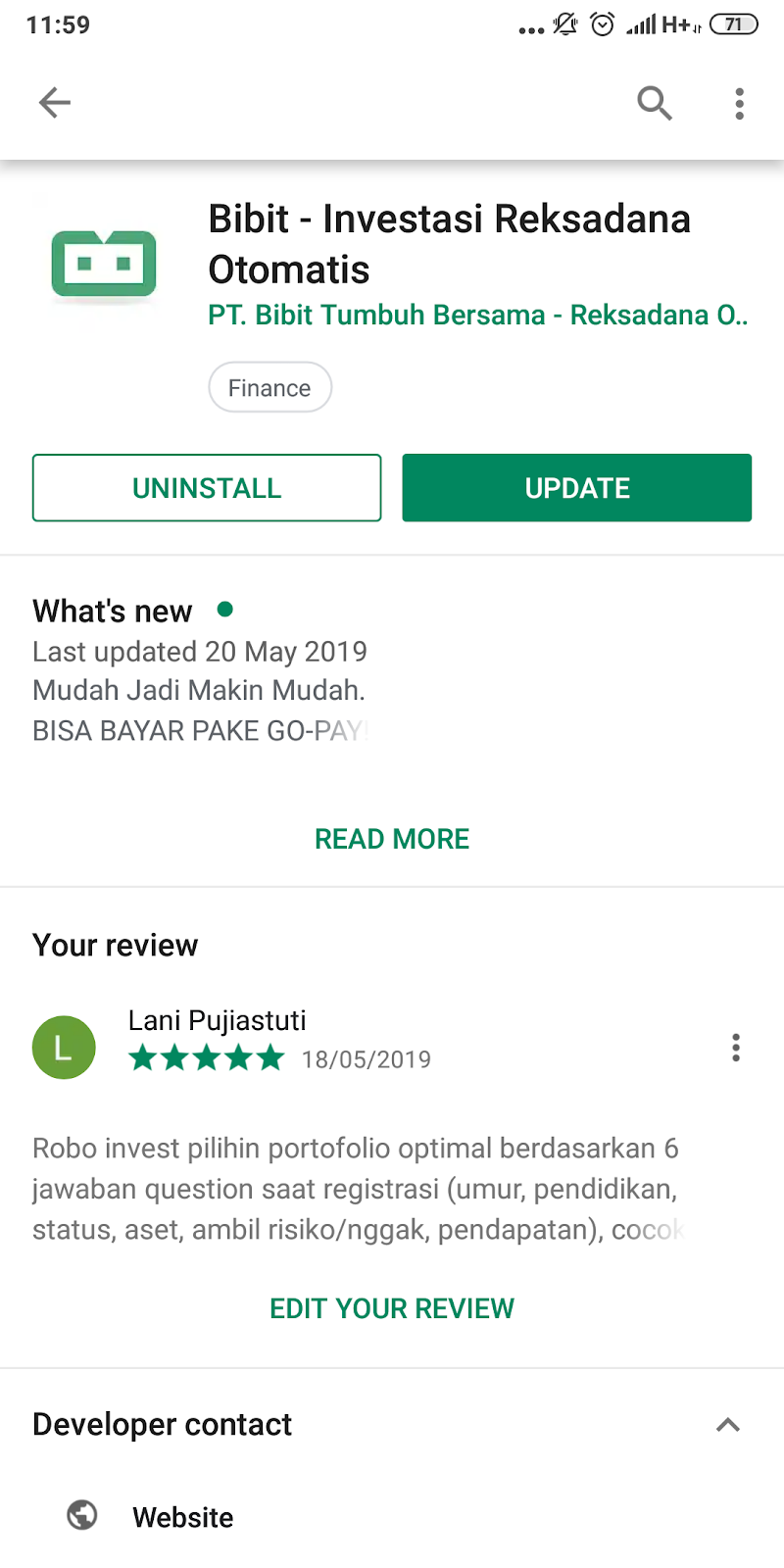
Task: Open options for Lani Pujiastuti's review
Action: coord(736,1048)
